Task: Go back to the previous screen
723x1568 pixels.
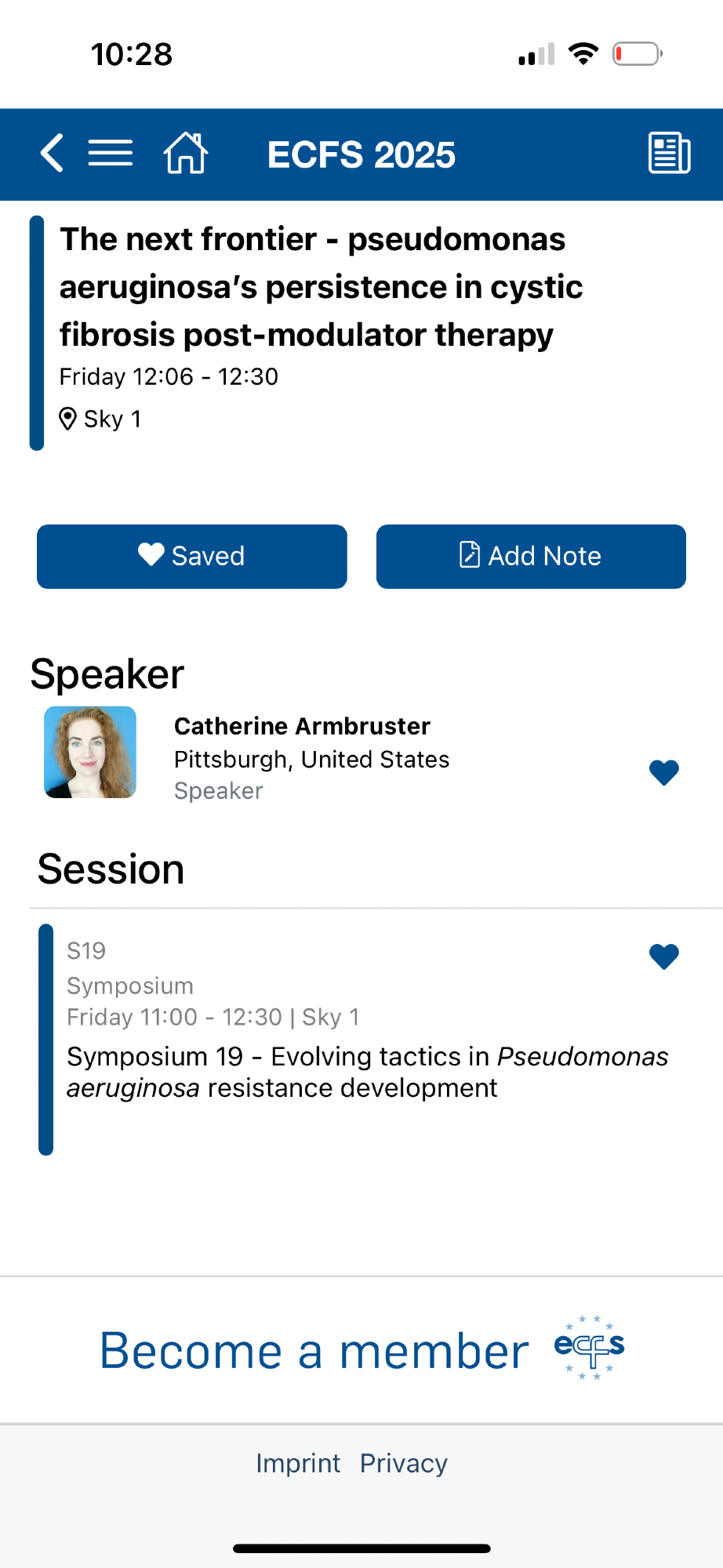Action: coord(52,153)
